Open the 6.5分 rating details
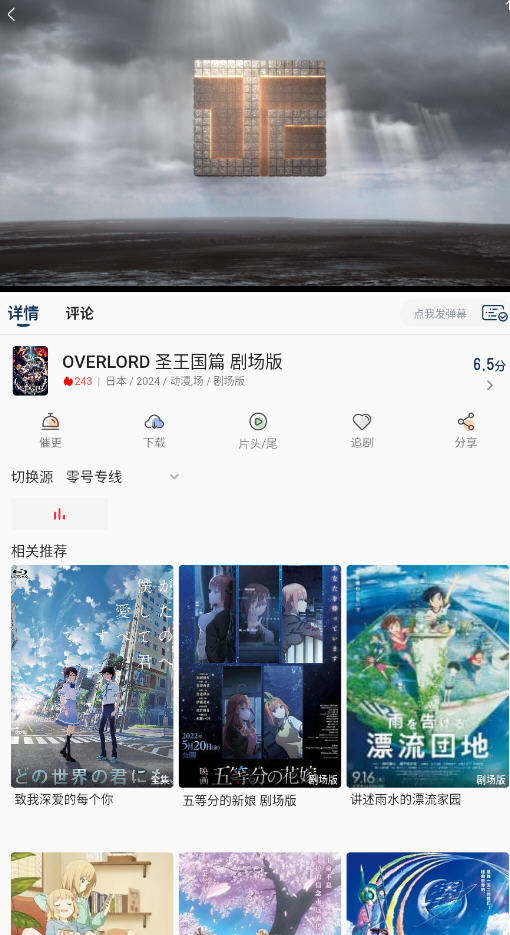Image resolution: width=510 pixels, height=935 pixels. (x=489, y=373)
